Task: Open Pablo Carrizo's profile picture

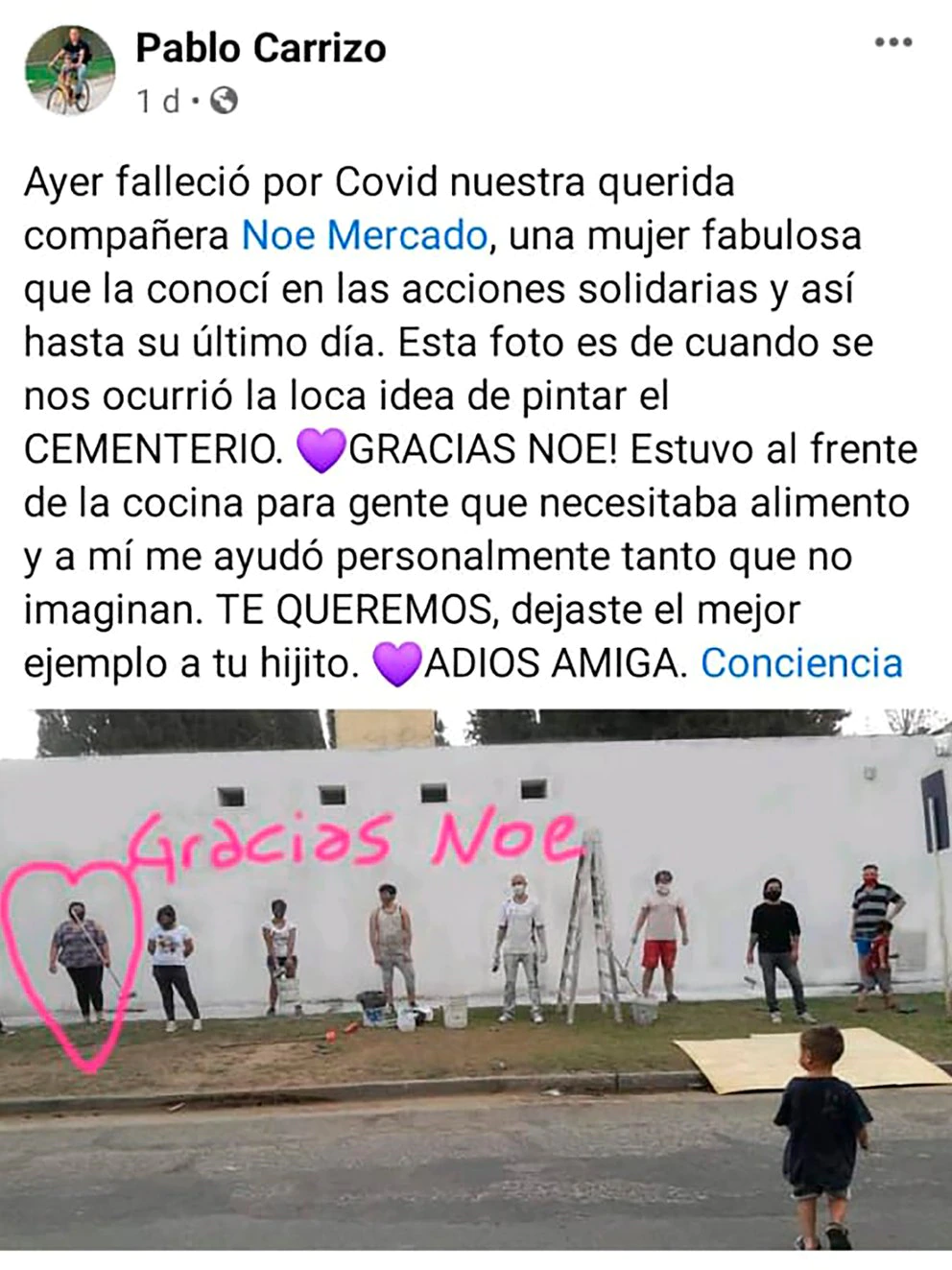Action: [x=71, y=71]
